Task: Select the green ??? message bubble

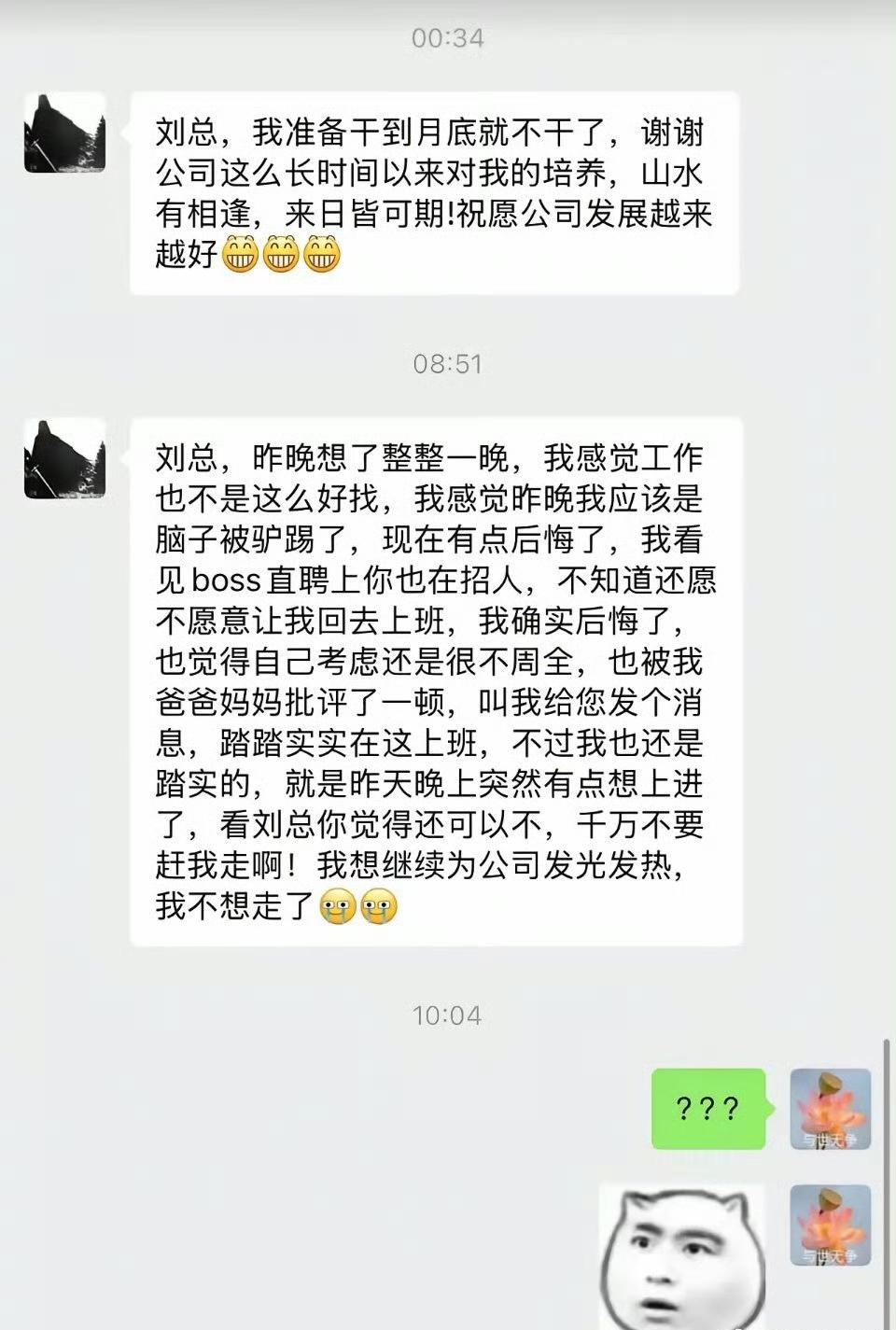Action: pos(709,1108)
